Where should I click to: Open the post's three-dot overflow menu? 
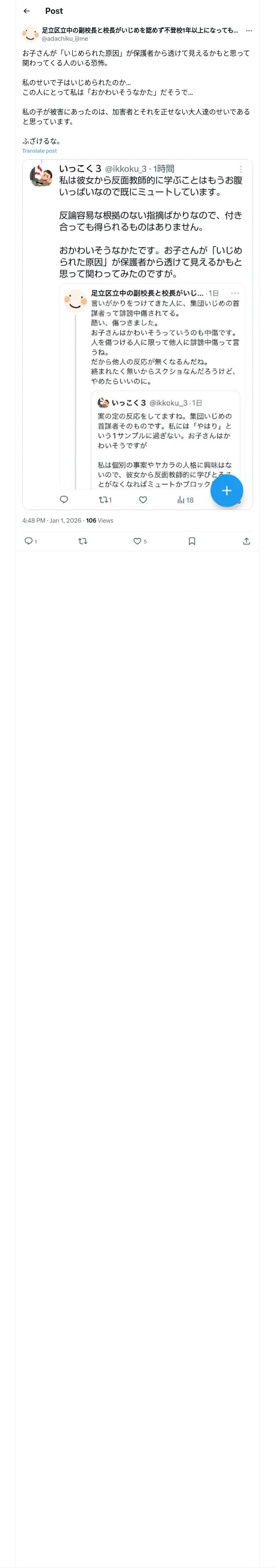pos(249,31)
